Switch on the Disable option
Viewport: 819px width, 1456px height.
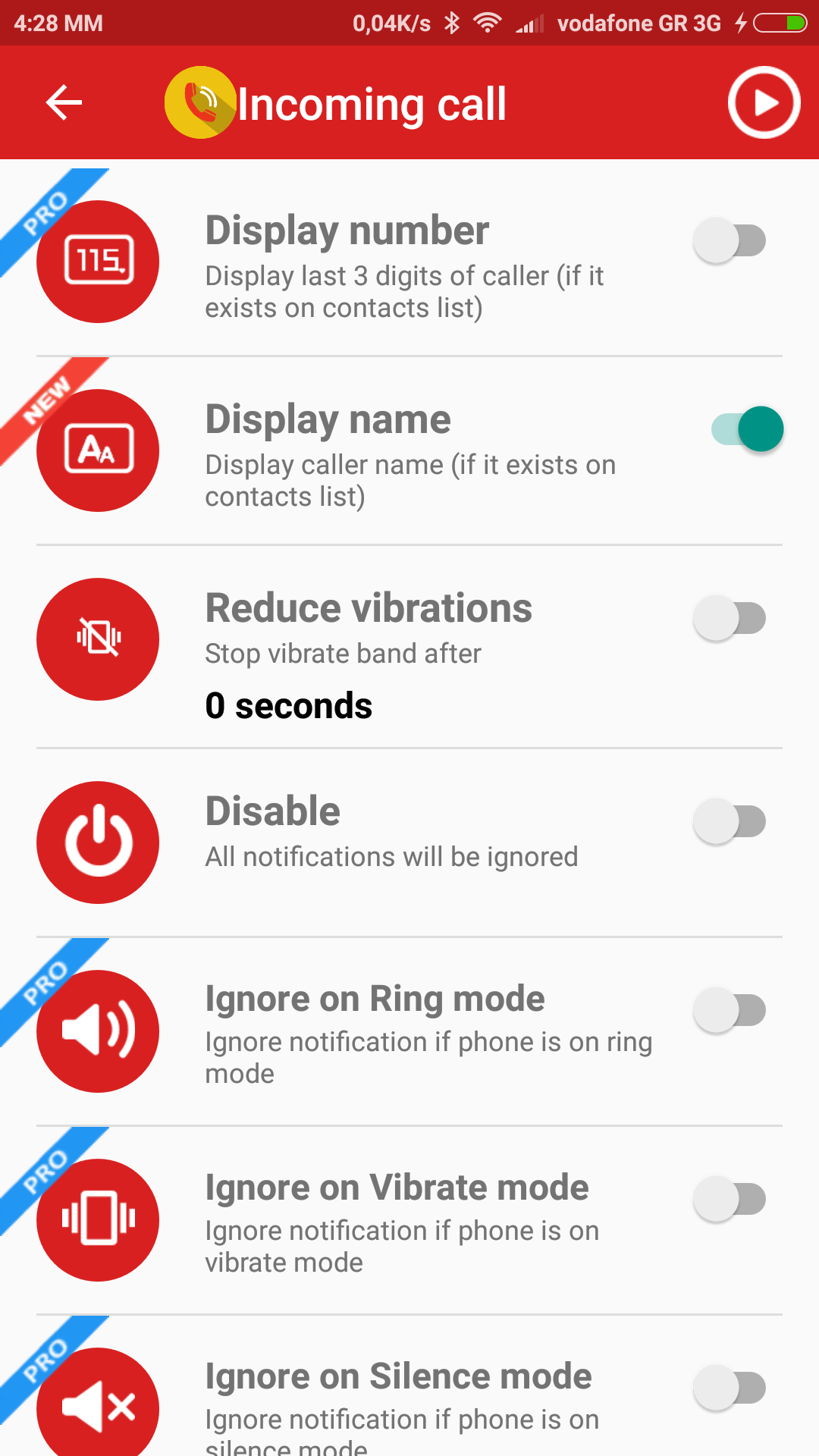[x=730, y=821]
